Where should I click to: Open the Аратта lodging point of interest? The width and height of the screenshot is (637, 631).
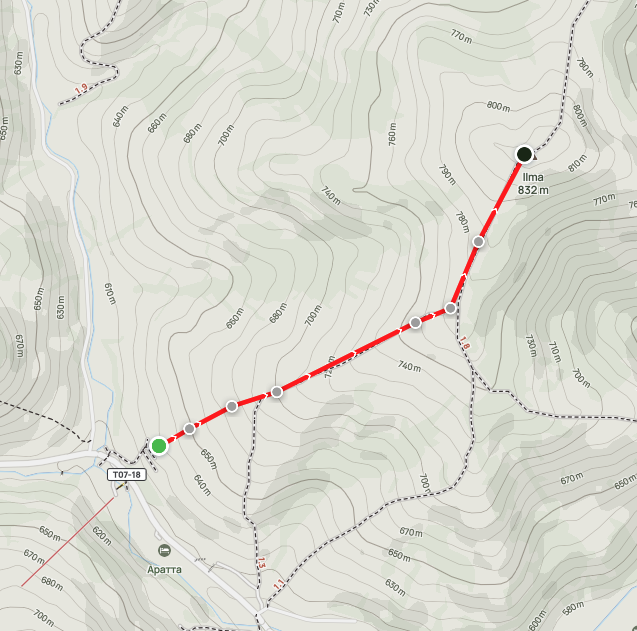164,550
